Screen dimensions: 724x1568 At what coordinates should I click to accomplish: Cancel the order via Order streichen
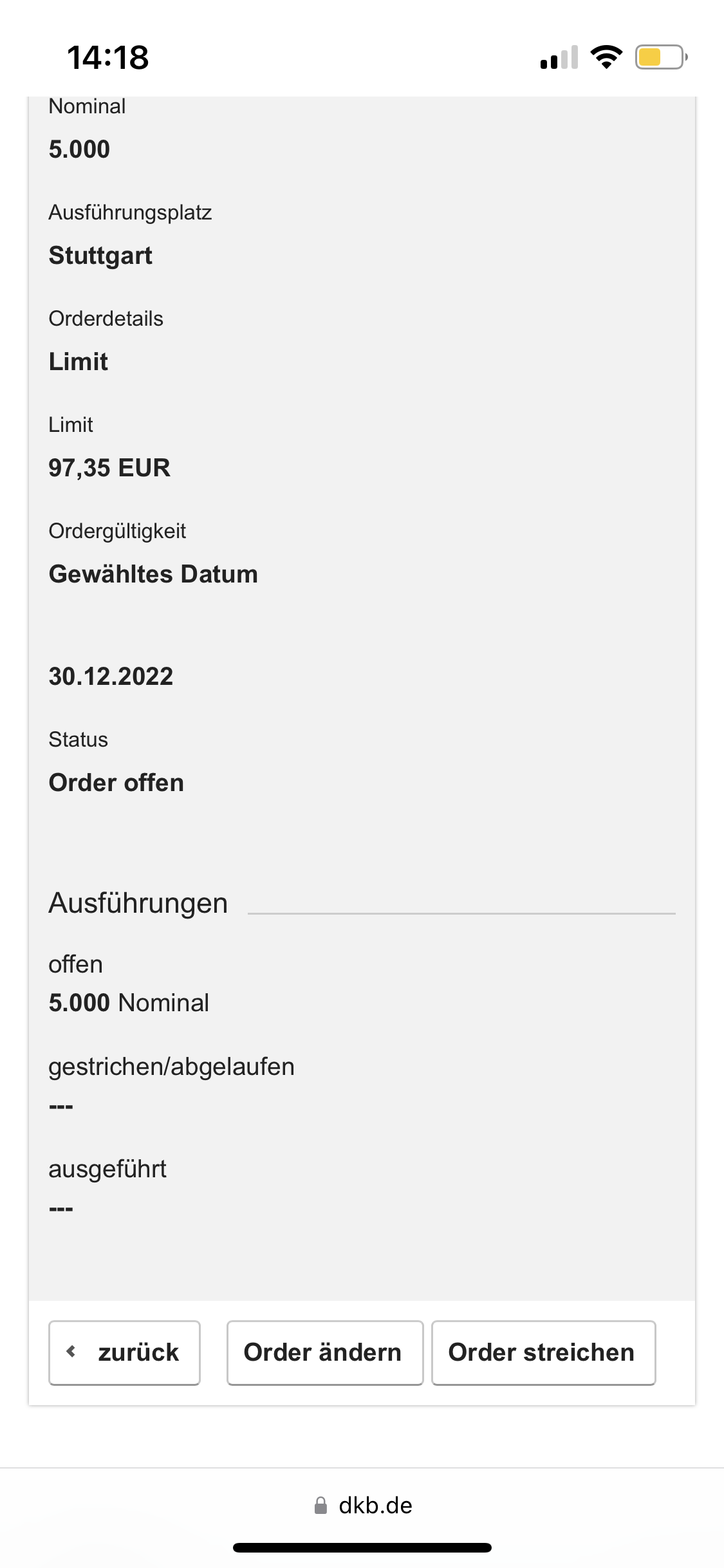[543, 1352]
